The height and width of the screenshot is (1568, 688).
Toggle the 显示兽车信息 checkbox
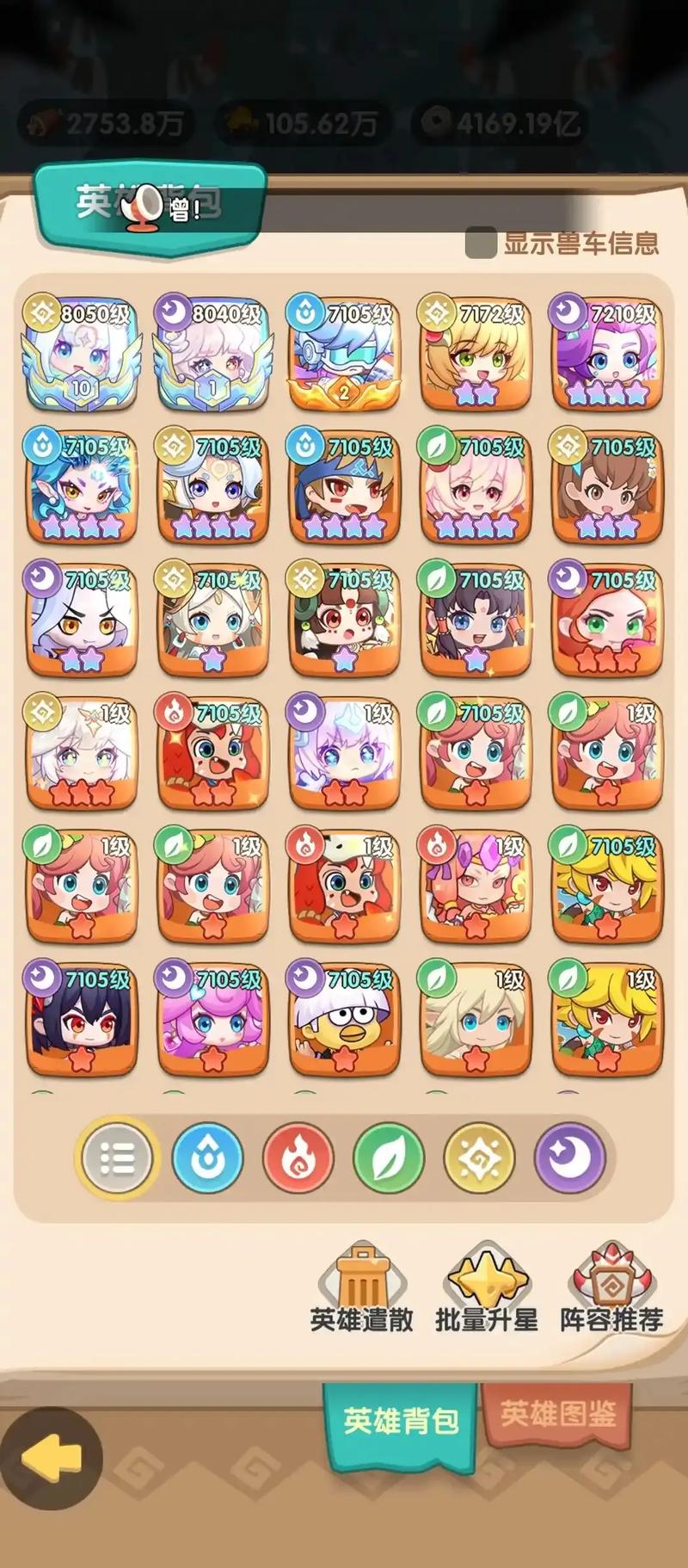(481, 243)
